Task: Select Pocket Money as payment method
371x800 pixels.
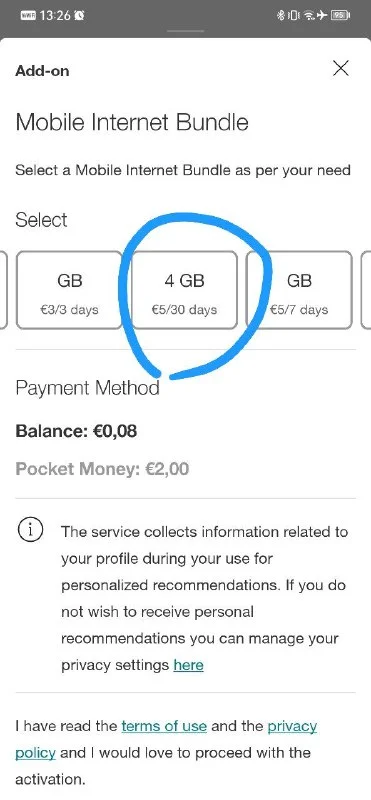Action: coord(103,469)
